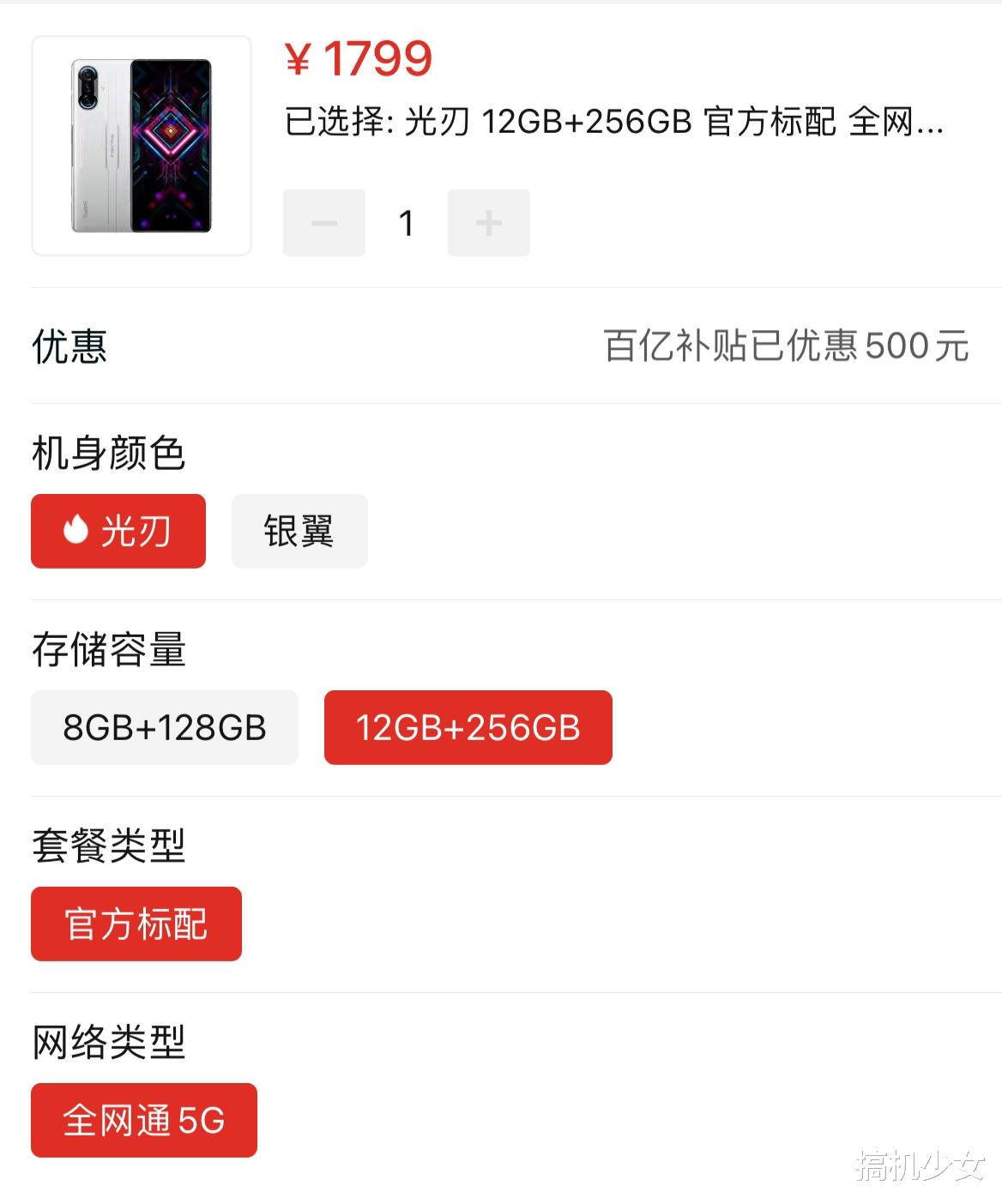Screen dimensions: 1002x1204
Task: Click the flame icon on 光刃 color option
Action: coord(75,532)
